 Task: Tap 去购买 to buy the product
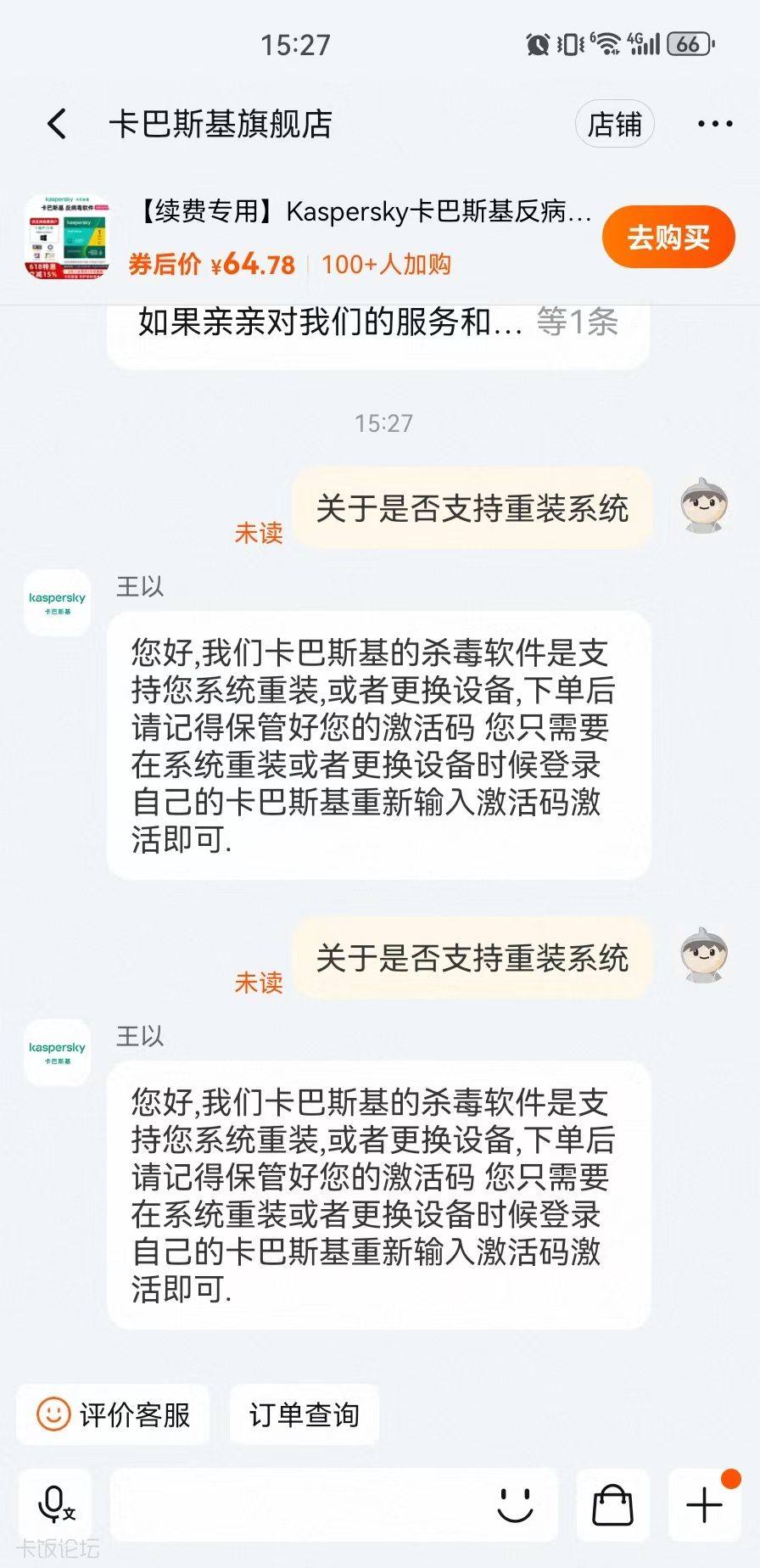tap(668, 238)
